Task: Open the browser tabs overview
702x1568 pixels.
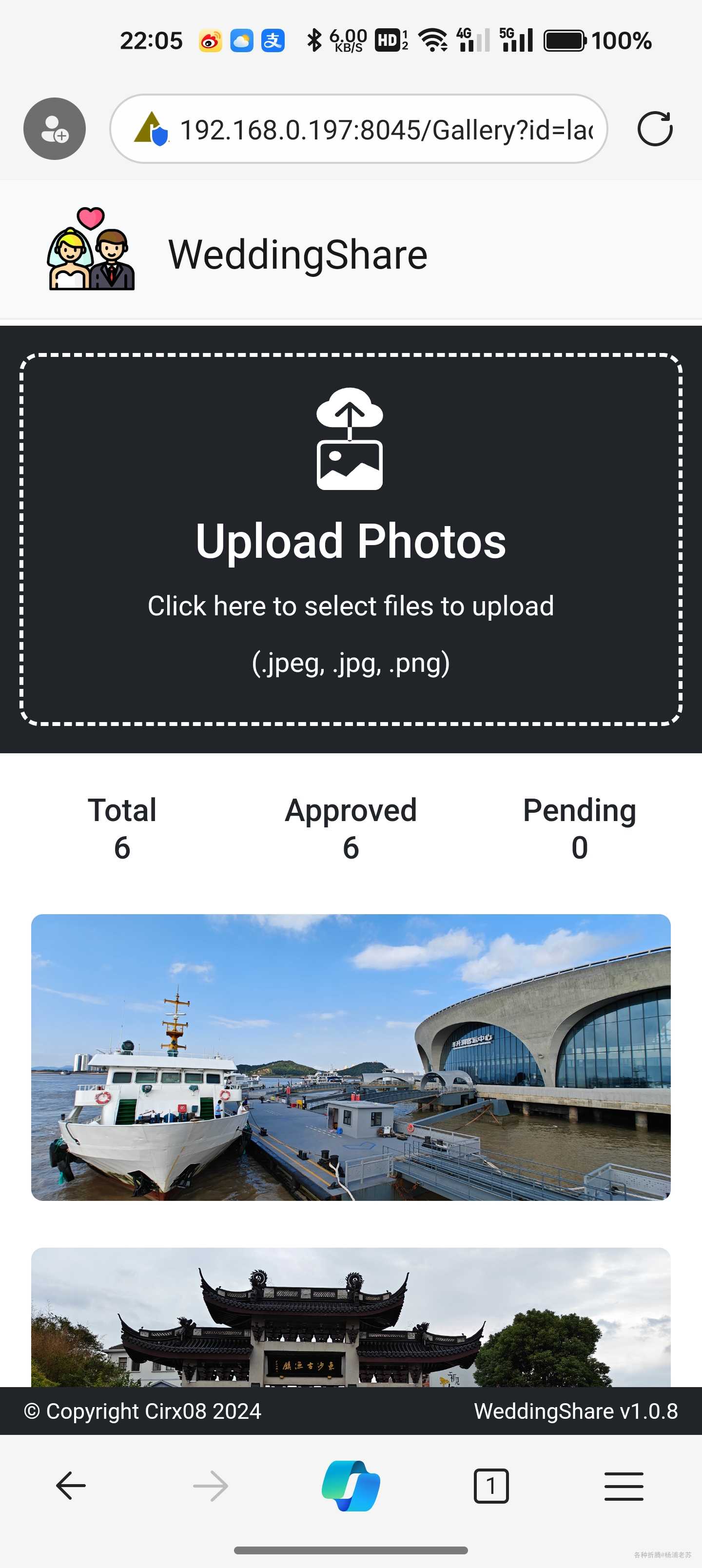Action: tap(491, 1486)
